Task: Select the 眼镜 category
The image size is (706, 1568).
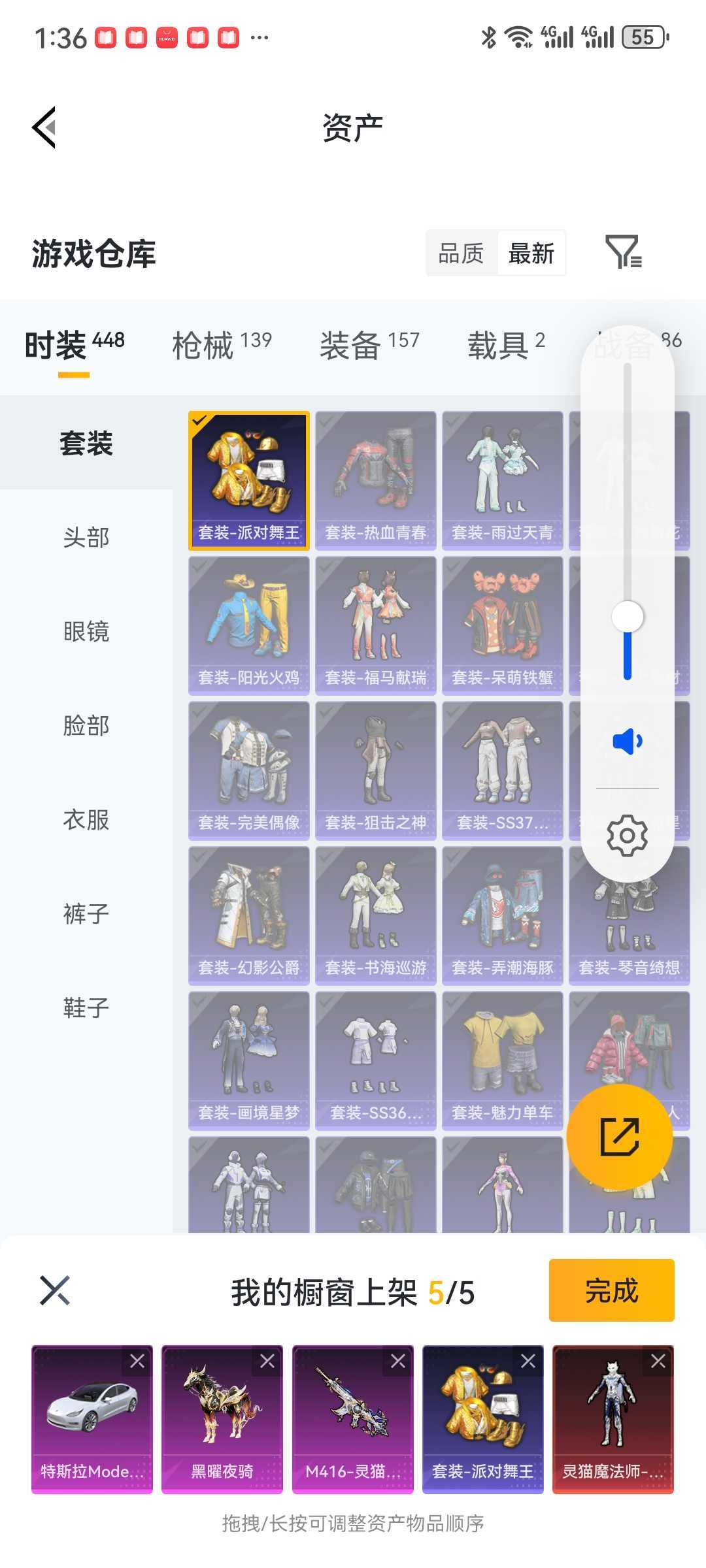Action: point(86,631)
